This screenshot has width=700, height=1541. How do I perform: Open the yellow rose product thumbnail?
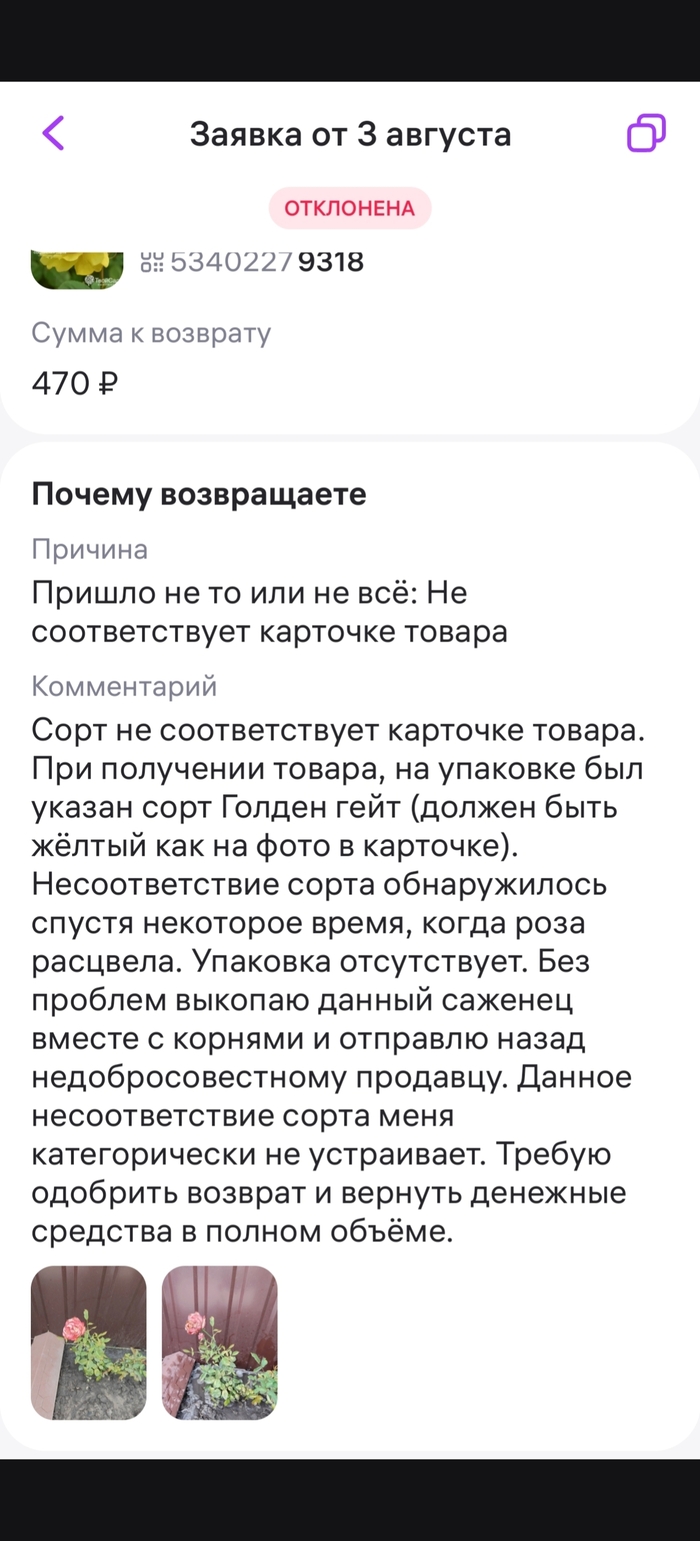click(x=78, y=270)
